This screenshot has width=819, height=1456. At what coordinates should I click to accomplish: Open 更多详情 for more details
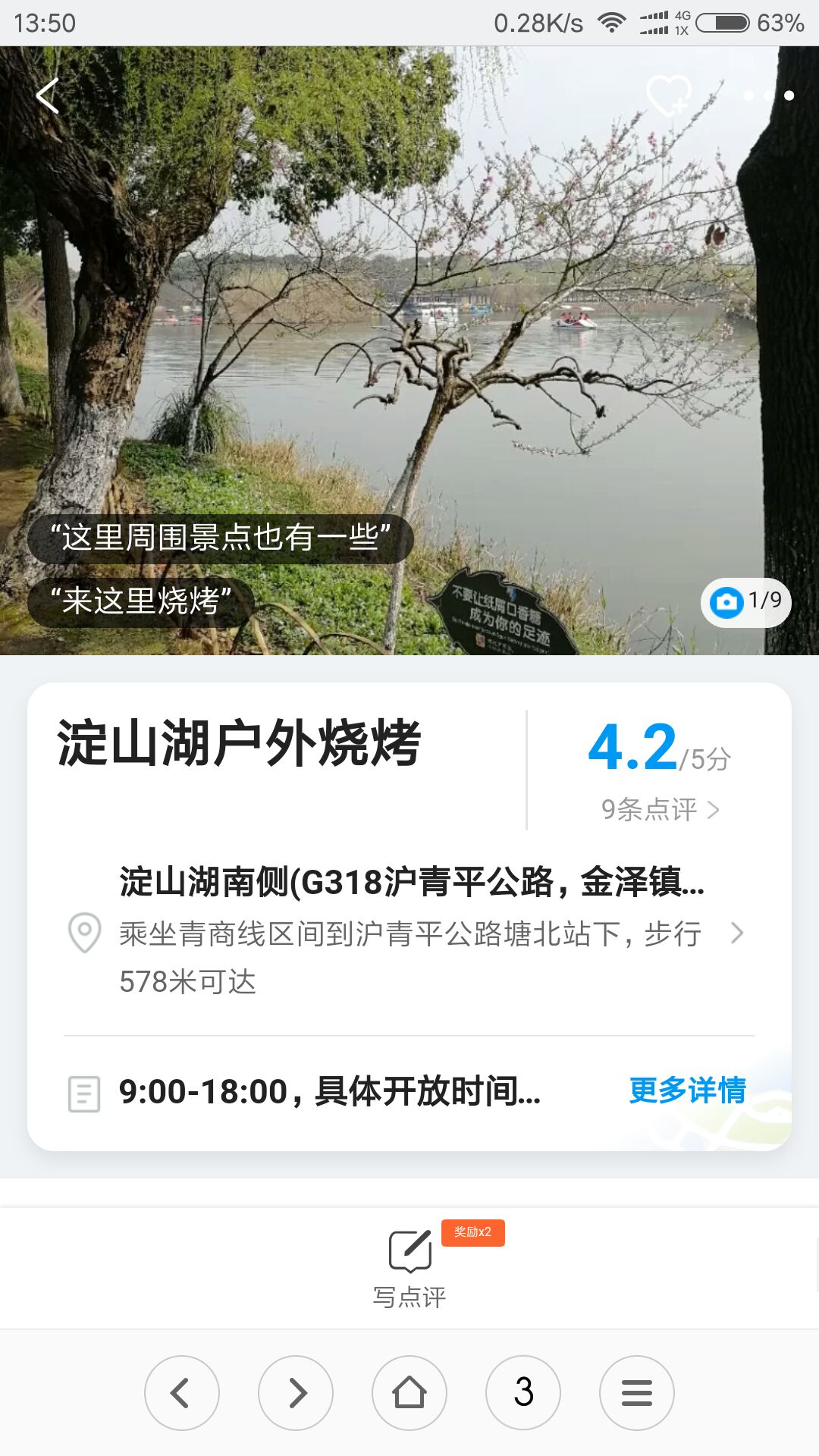tap(687, 1090)
